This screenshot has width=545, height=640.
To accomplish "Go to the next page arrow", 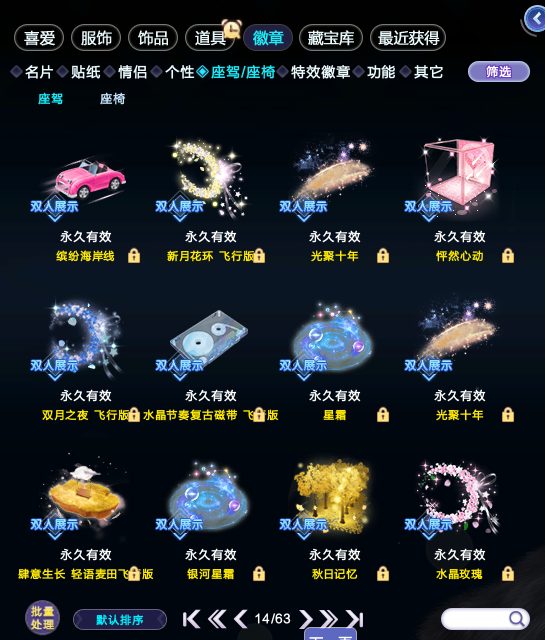I will (305, 619).
